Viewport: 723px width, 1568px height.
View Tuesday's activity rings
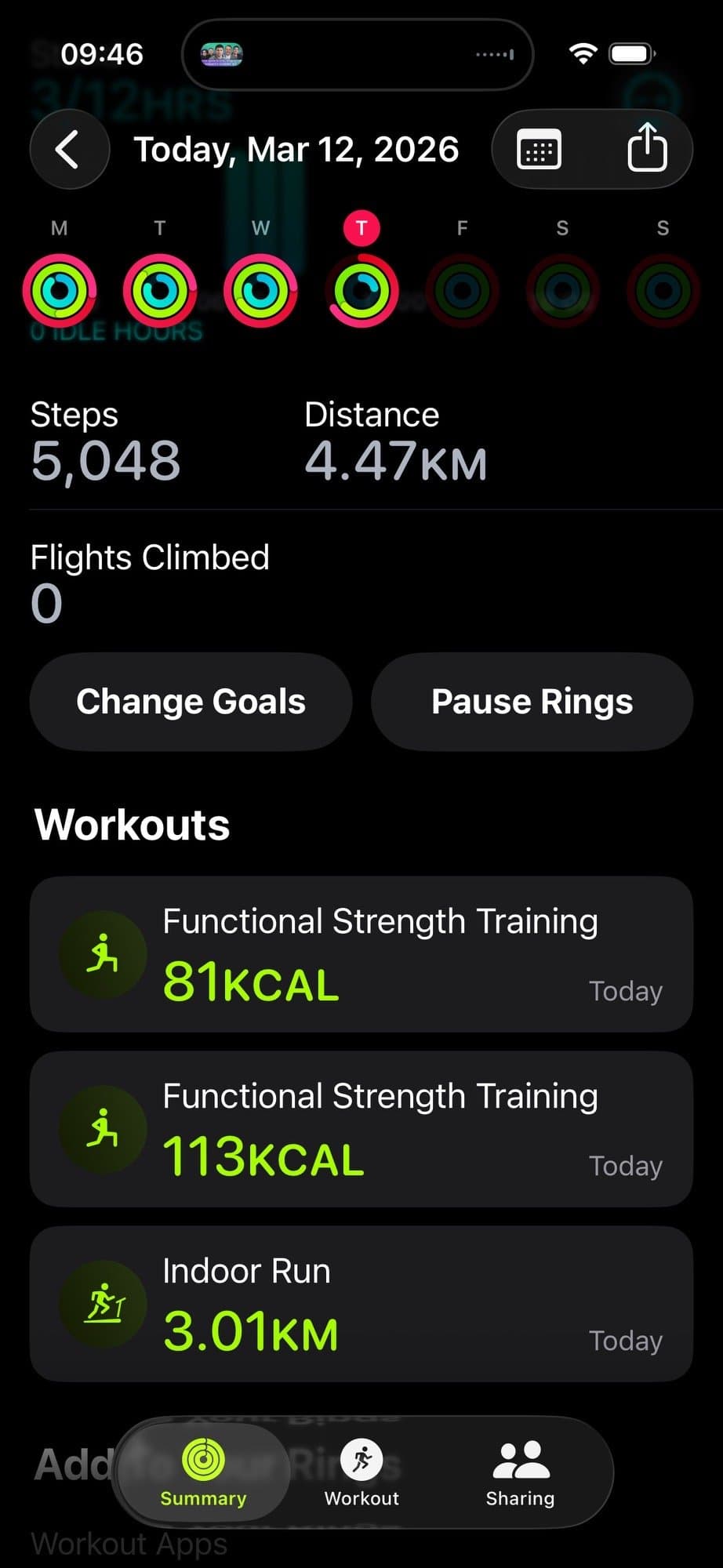[160, 290]
